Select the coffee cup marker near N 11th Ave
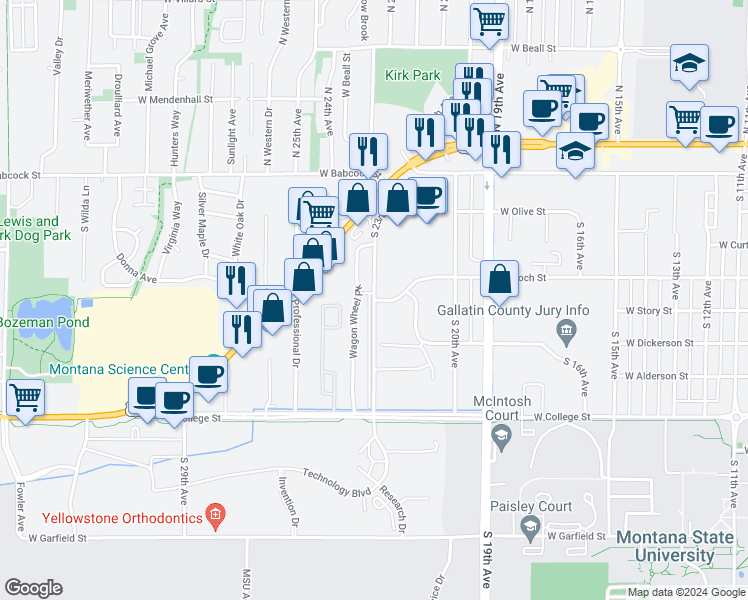Image resolution: width=748 pixels, height=600 pixels. coord(719,126)
